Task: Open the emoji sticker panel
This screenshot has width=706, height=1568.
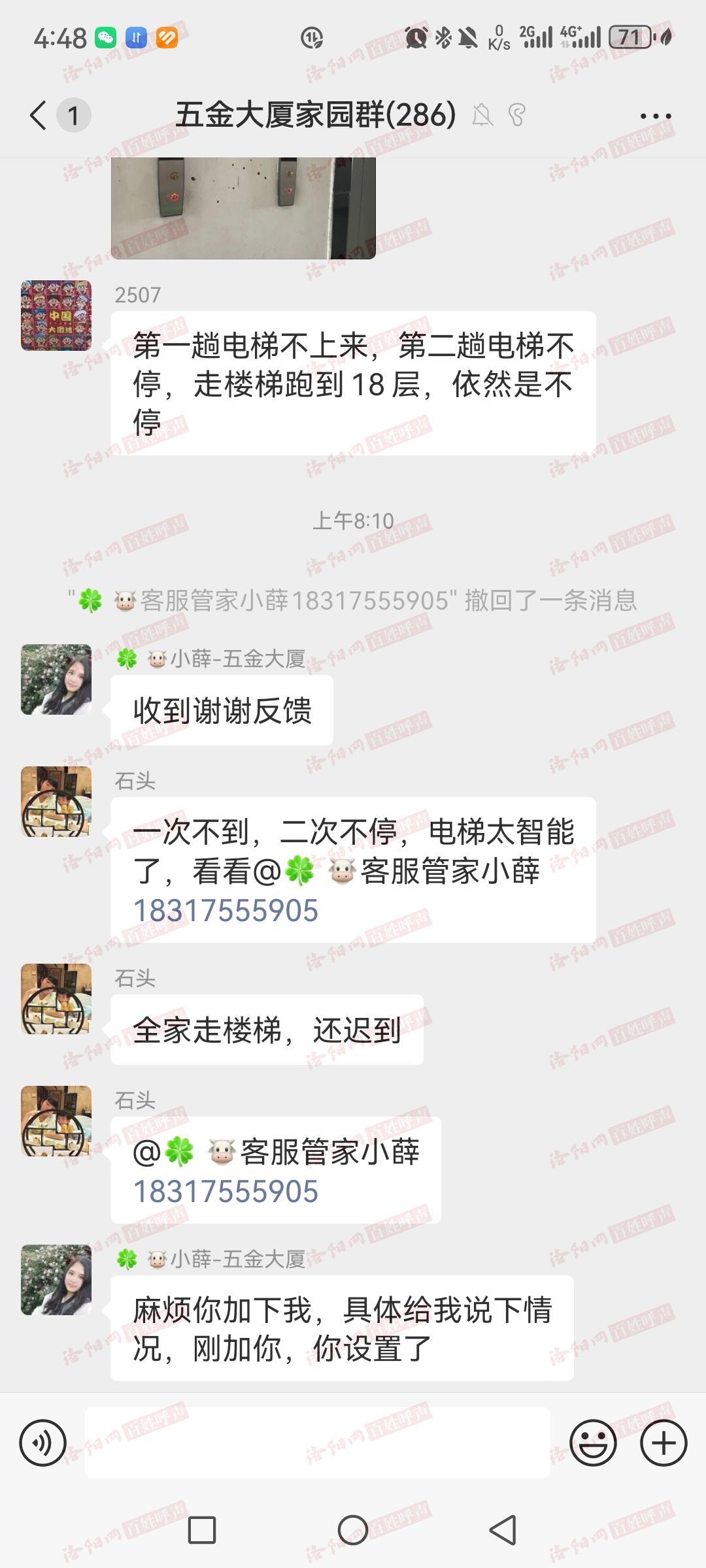Action: coord(593,1443)
